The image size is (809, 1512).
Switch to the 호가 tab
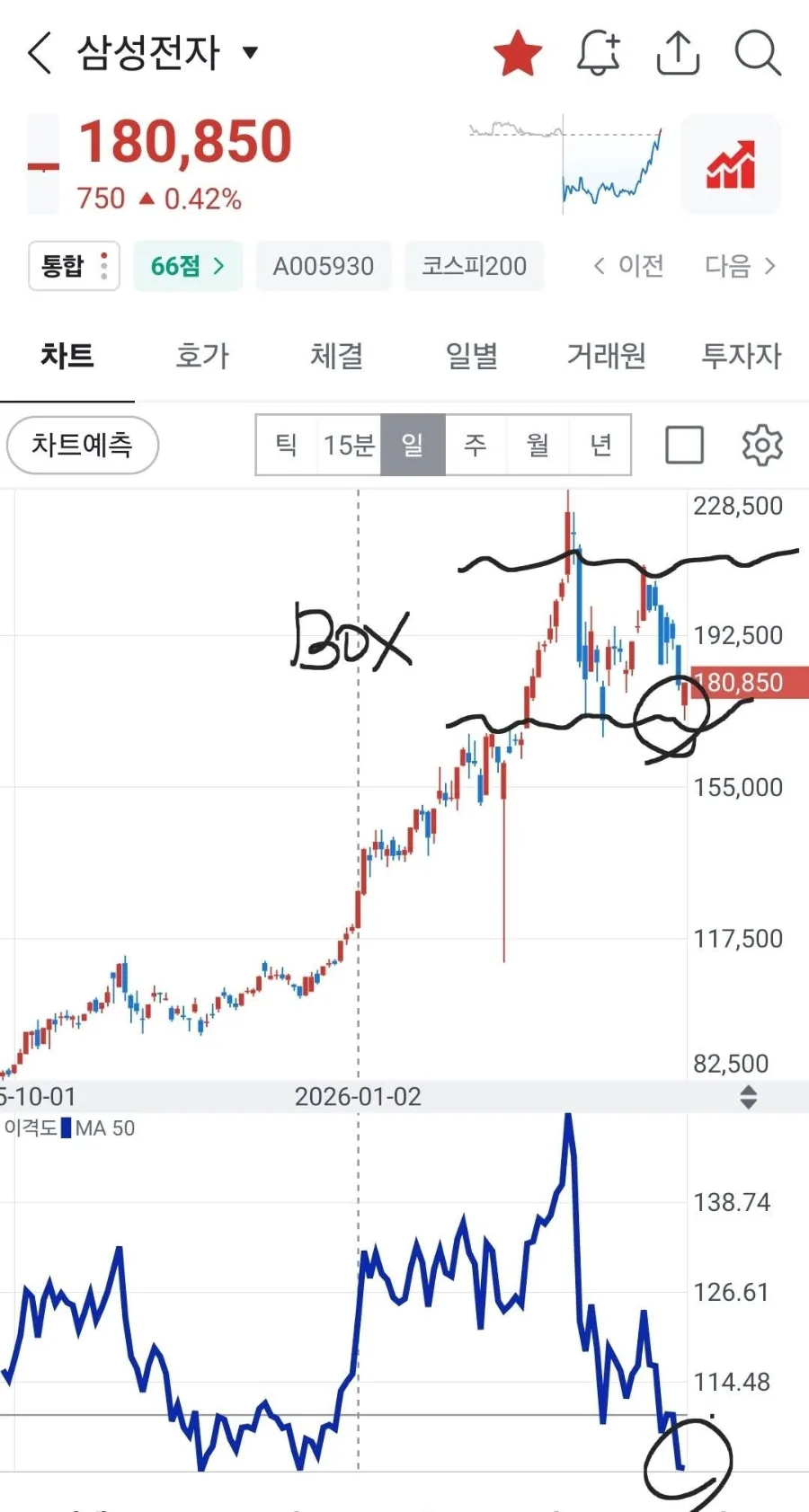click(x=202, y=356)
